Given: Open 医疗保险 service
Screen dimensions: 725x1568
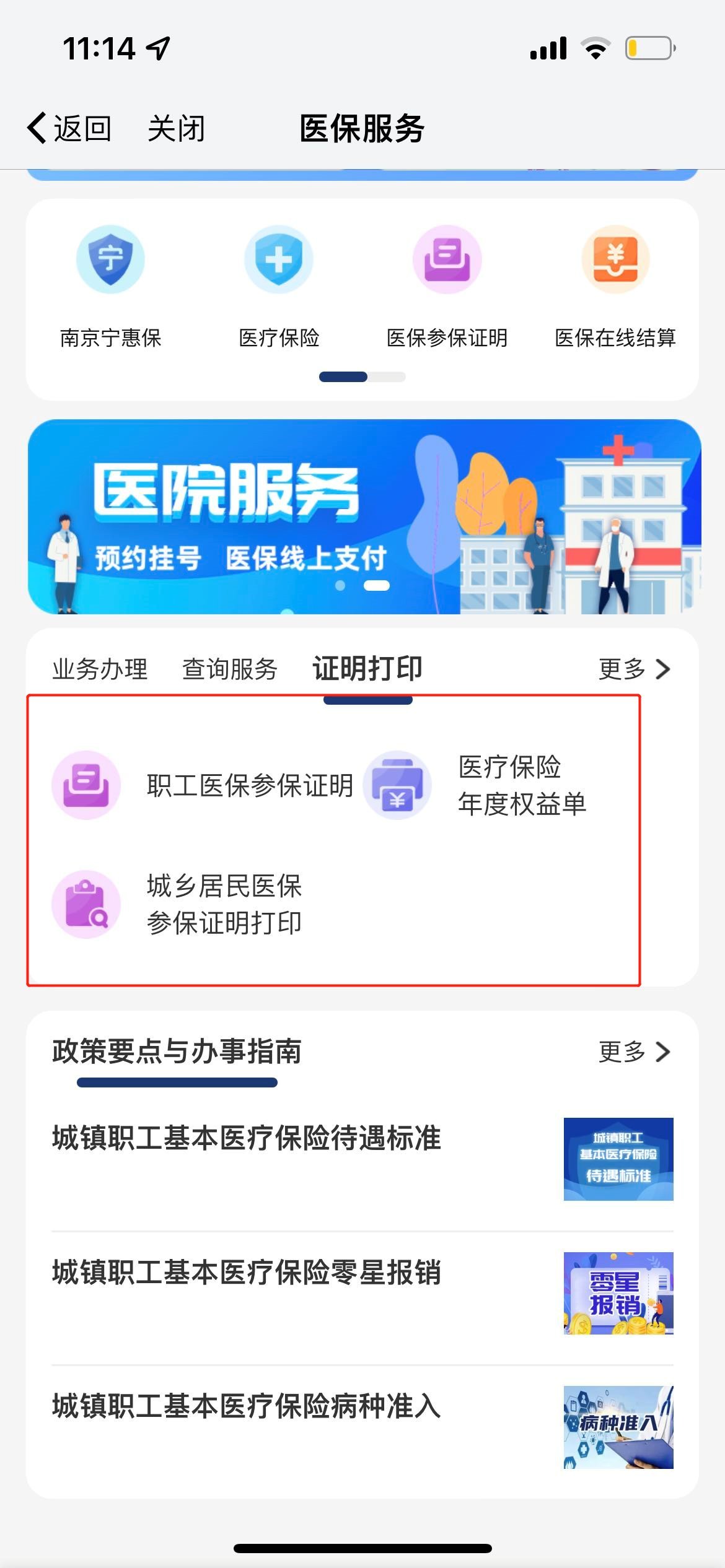Looking at the screenshot, I should [279, 285].
